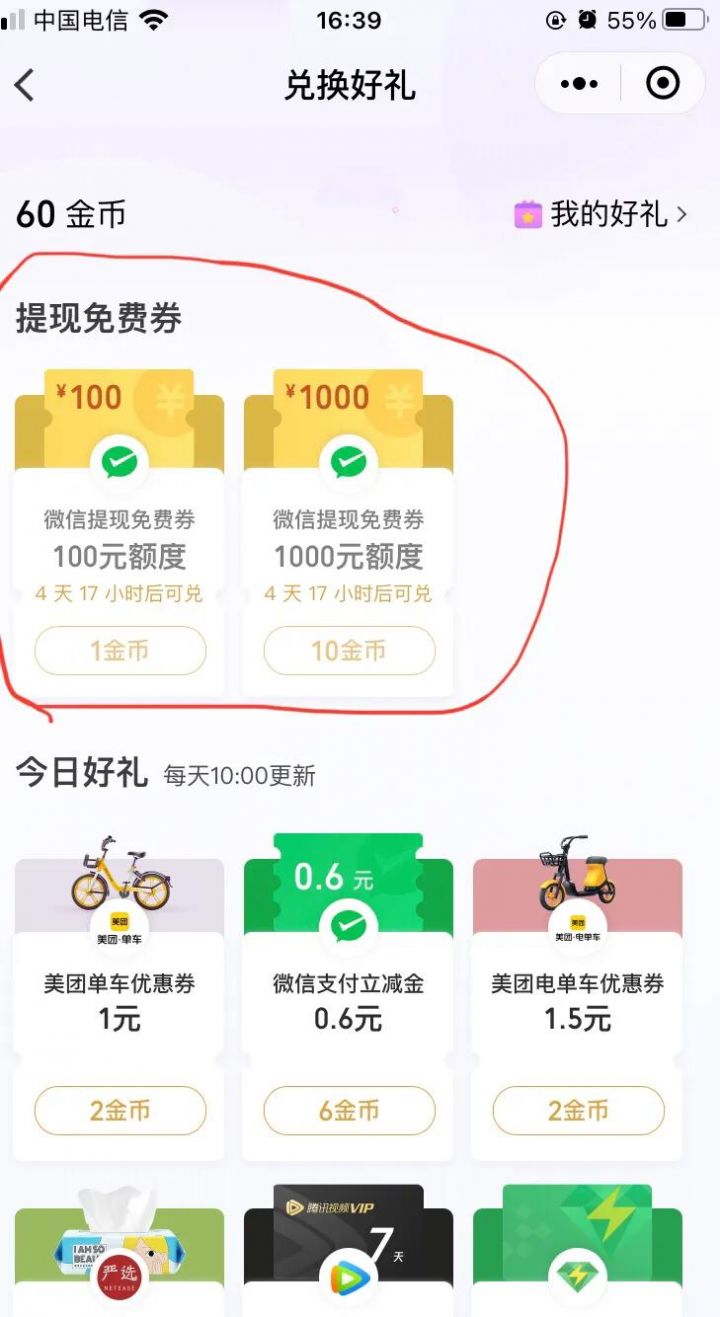Close the mini program with circle icon
This screenshot has width=720, height=1317.
[x=663, y=84]
